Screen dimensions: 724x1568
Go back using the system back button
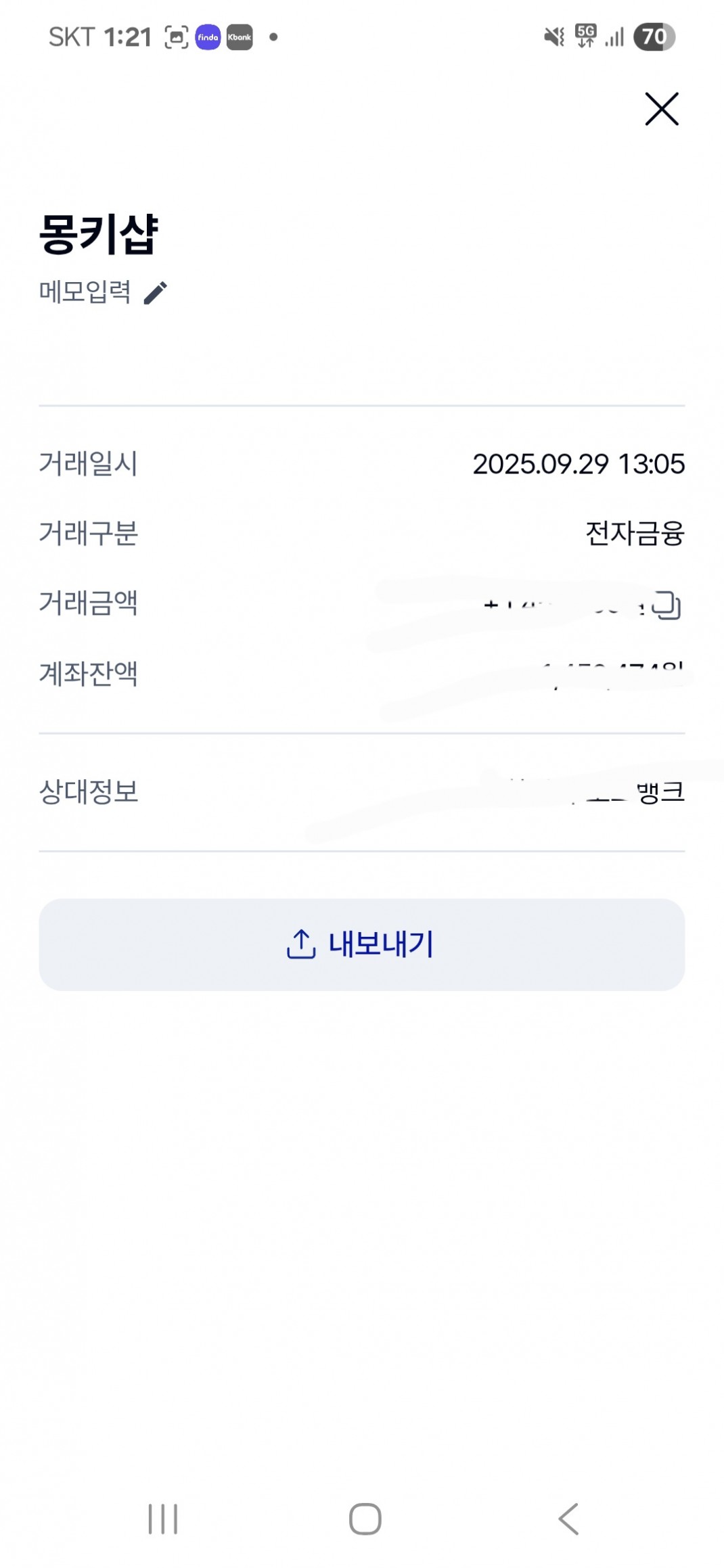pyautogui.click(x=568, y=1519)
